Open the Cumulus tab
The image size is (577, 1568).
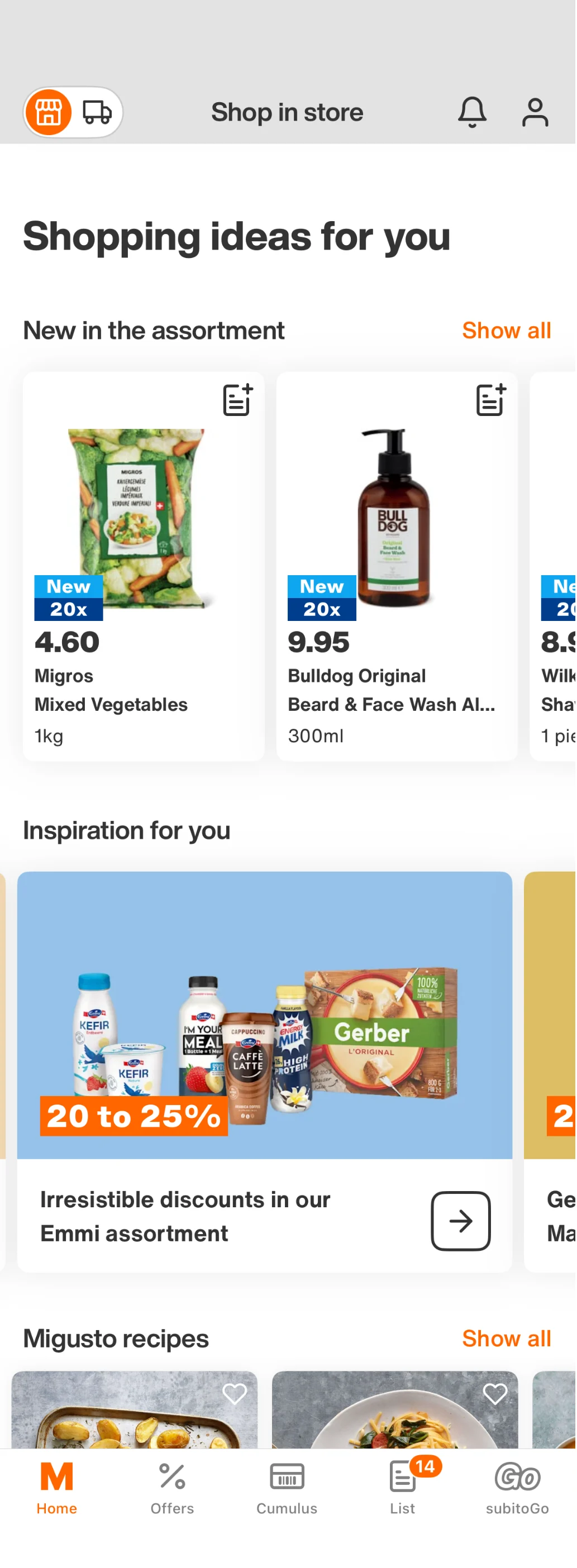point(287,1489)
